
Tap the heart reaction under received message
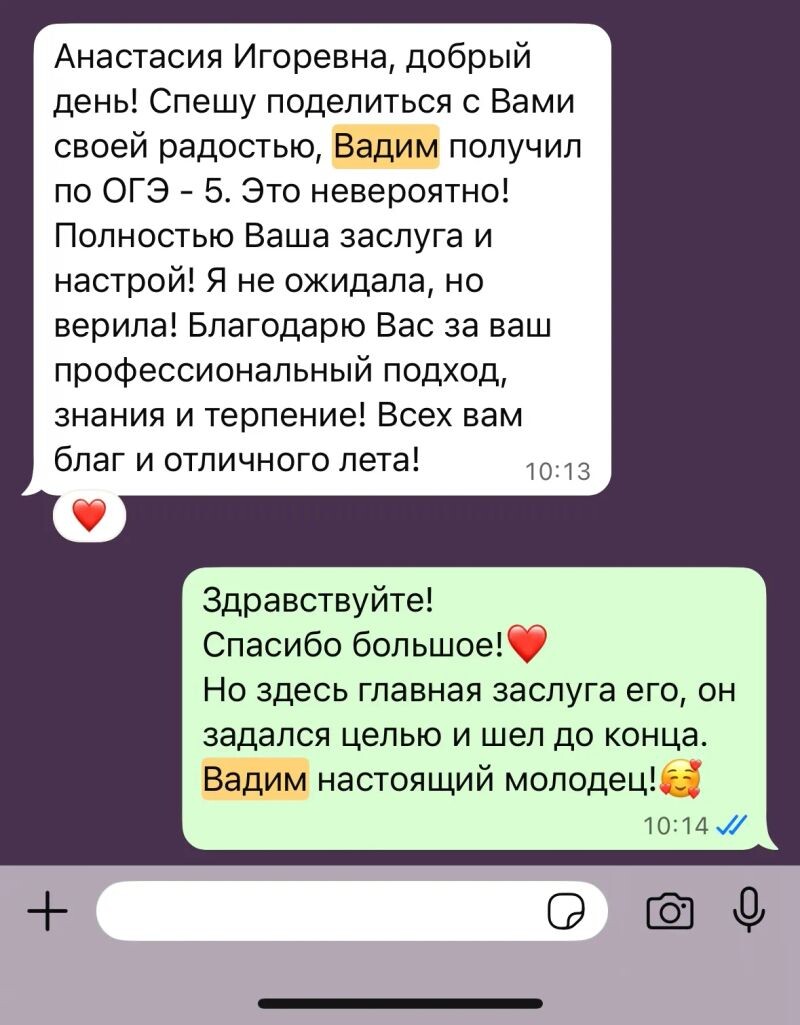click(x=89, y=516)
